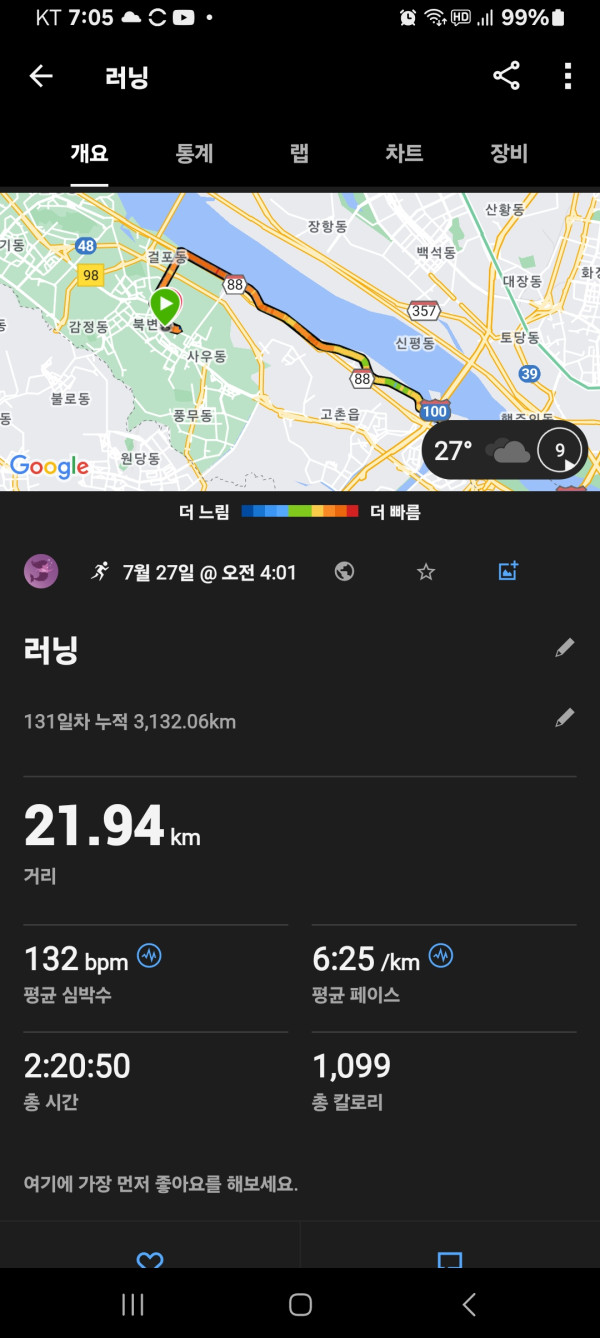Share this running activity

(507, 77)
